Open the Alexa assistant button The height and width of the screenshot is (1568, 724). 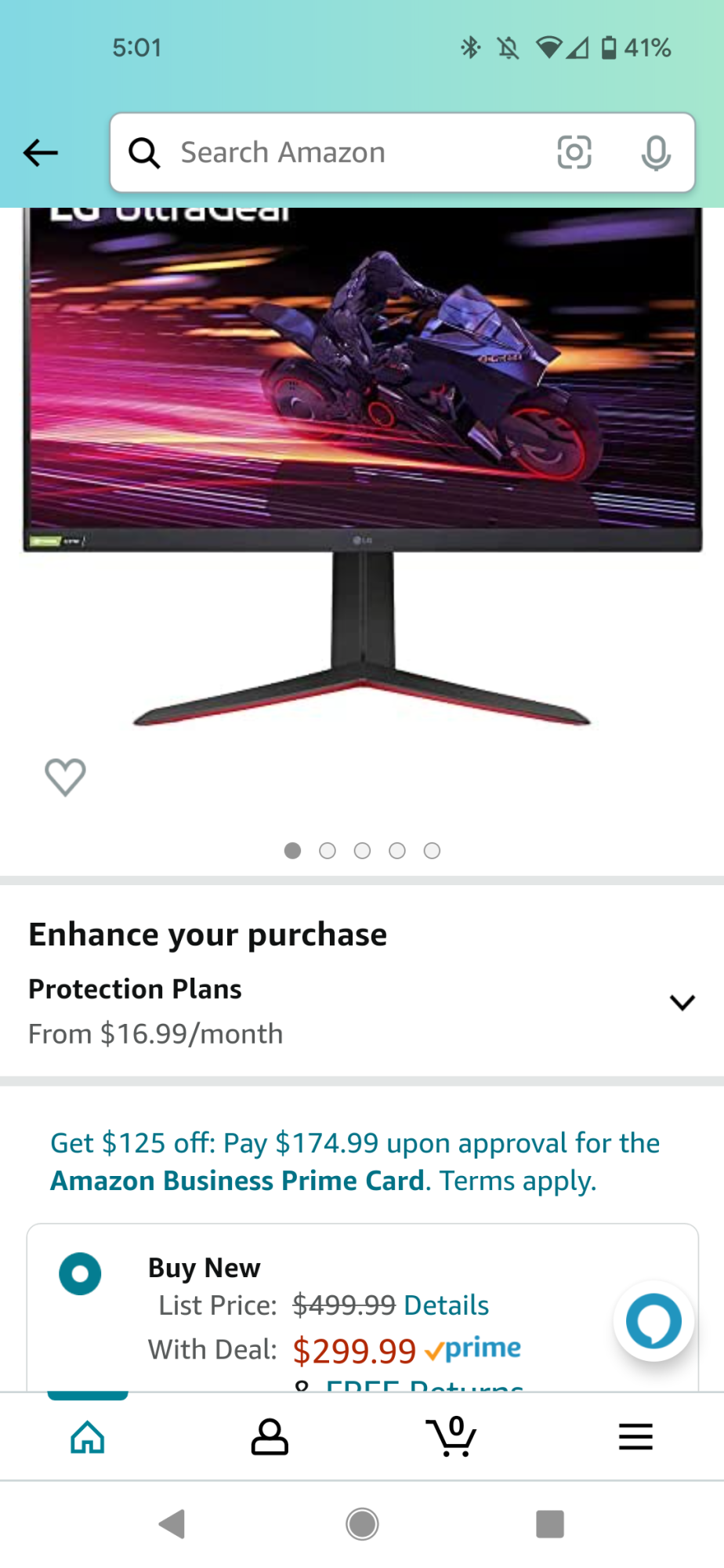point(653,1321)
